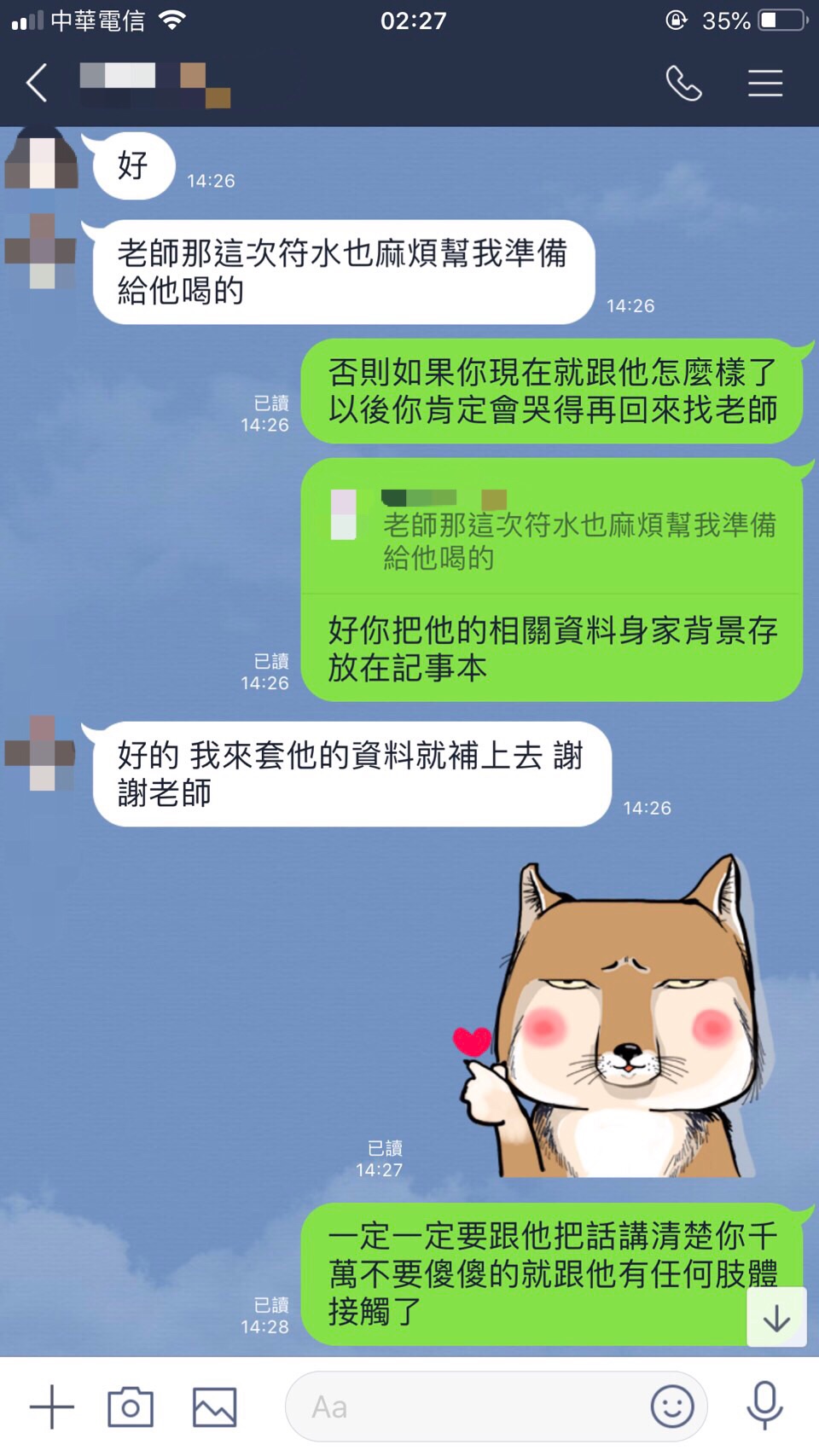Jump to latest messages with down arrow
The height and width of the screenshot is (1456, 819).
click(x=776, y=1318)
